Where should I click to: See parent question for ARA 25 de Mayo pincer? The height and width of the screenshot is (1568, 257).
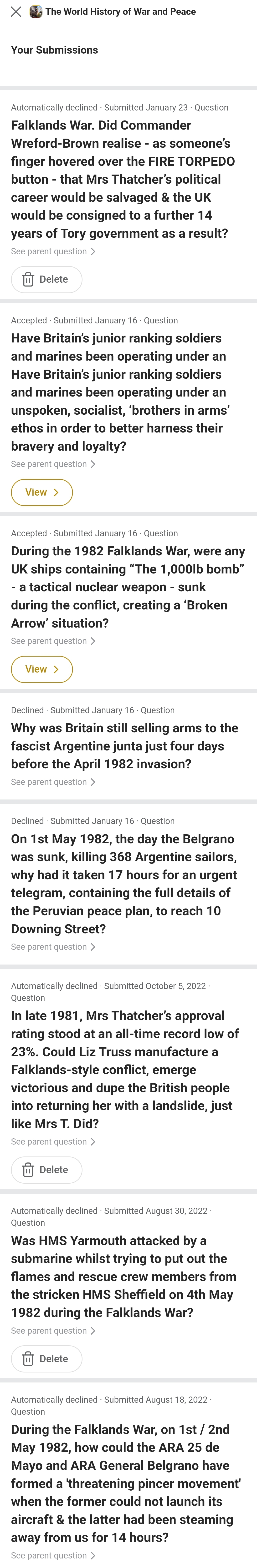click(x=53, y=1555)
